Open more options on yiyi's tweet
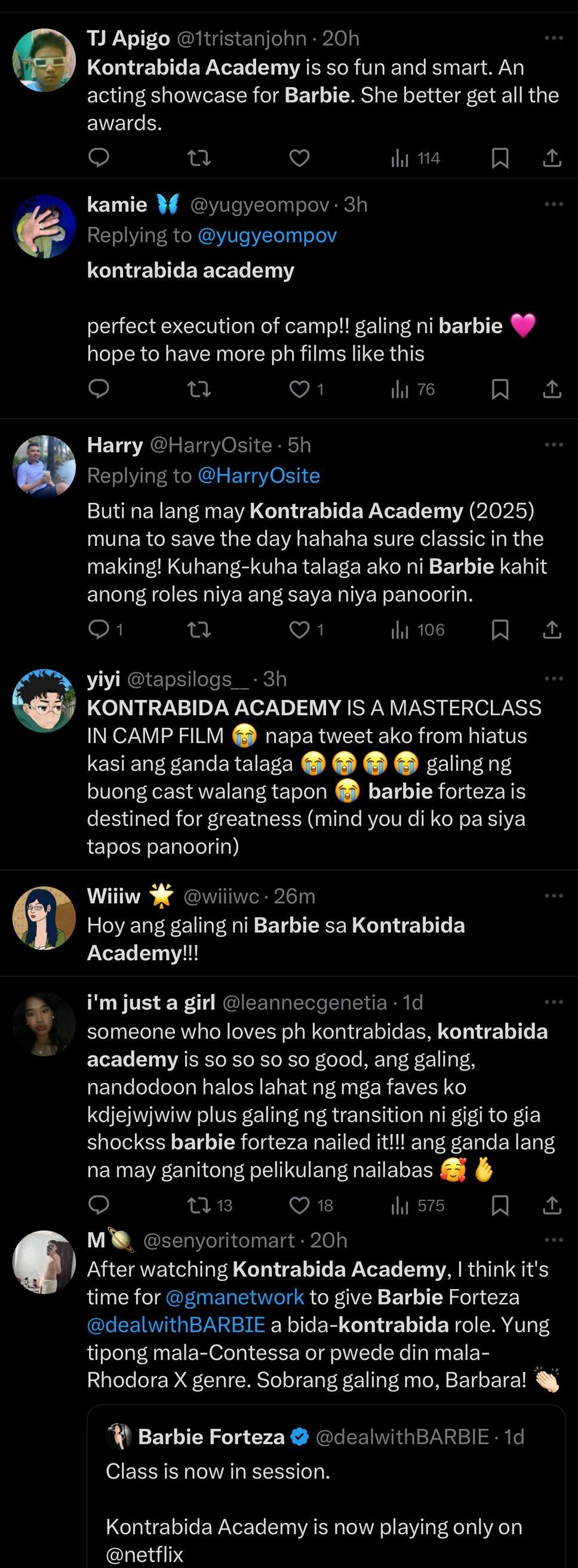The width and height of the screenshot is (578, 1568). 553,678
